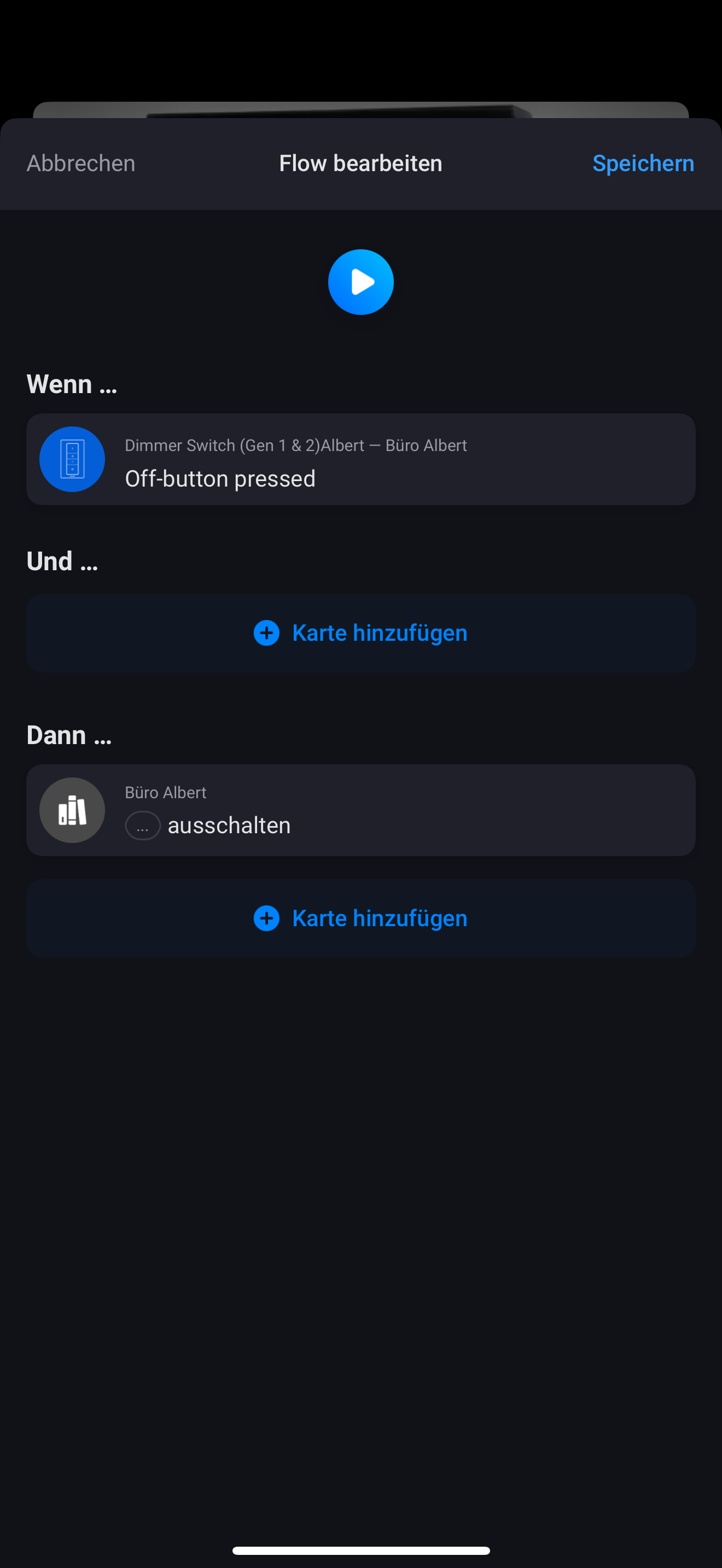
Task: Cancel editing with Abbrechen
Action: click(81, 163)
